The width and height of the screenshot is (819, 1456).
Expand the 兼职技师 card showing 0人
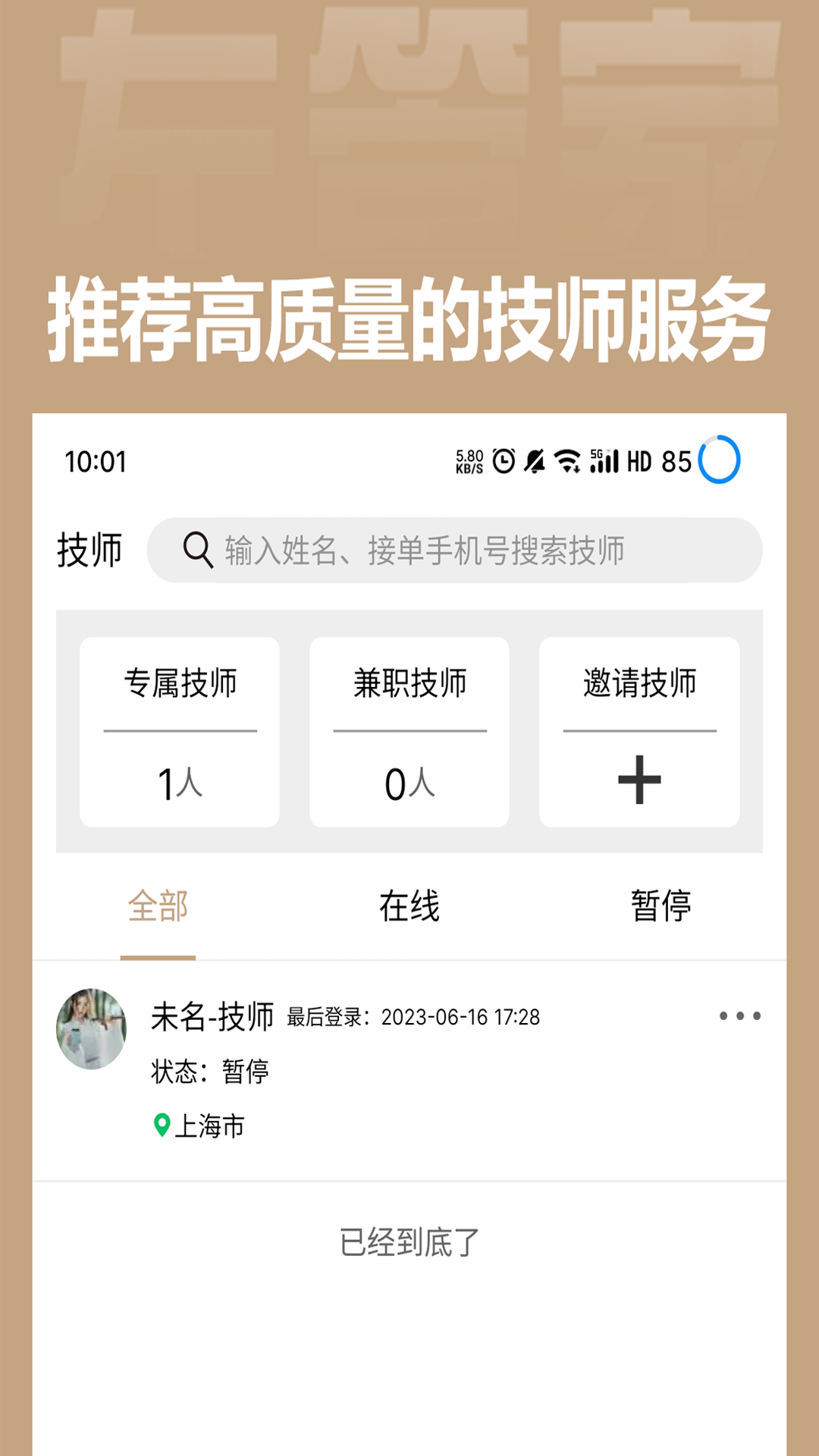pos(409,730)
